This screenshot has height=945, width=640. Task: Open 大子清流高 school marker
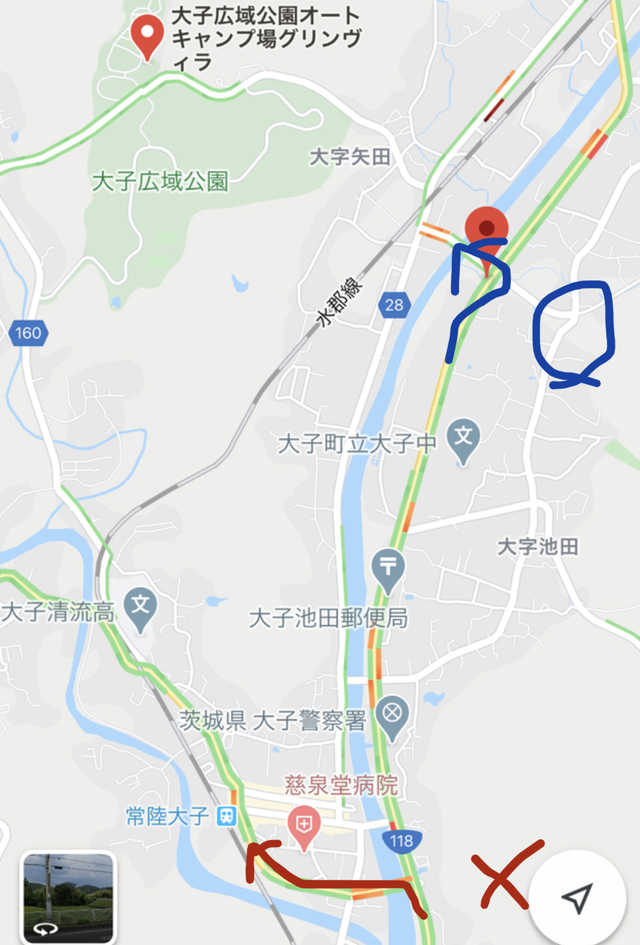(x=141, y=604)
